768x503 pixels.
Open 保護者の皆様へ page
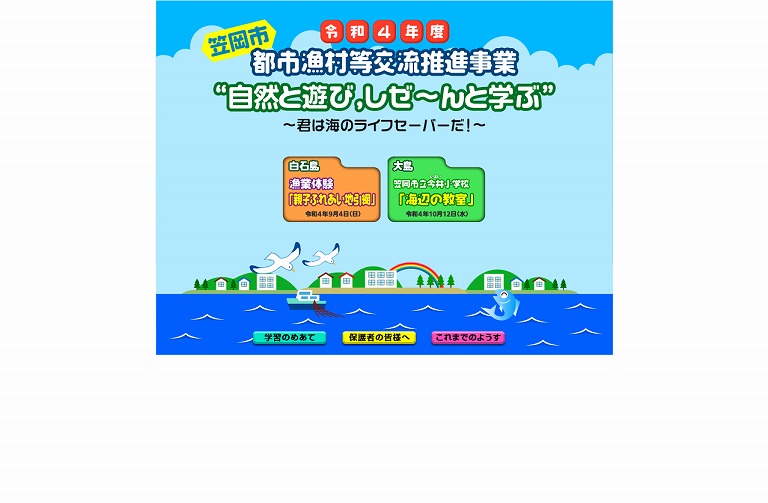378,338
